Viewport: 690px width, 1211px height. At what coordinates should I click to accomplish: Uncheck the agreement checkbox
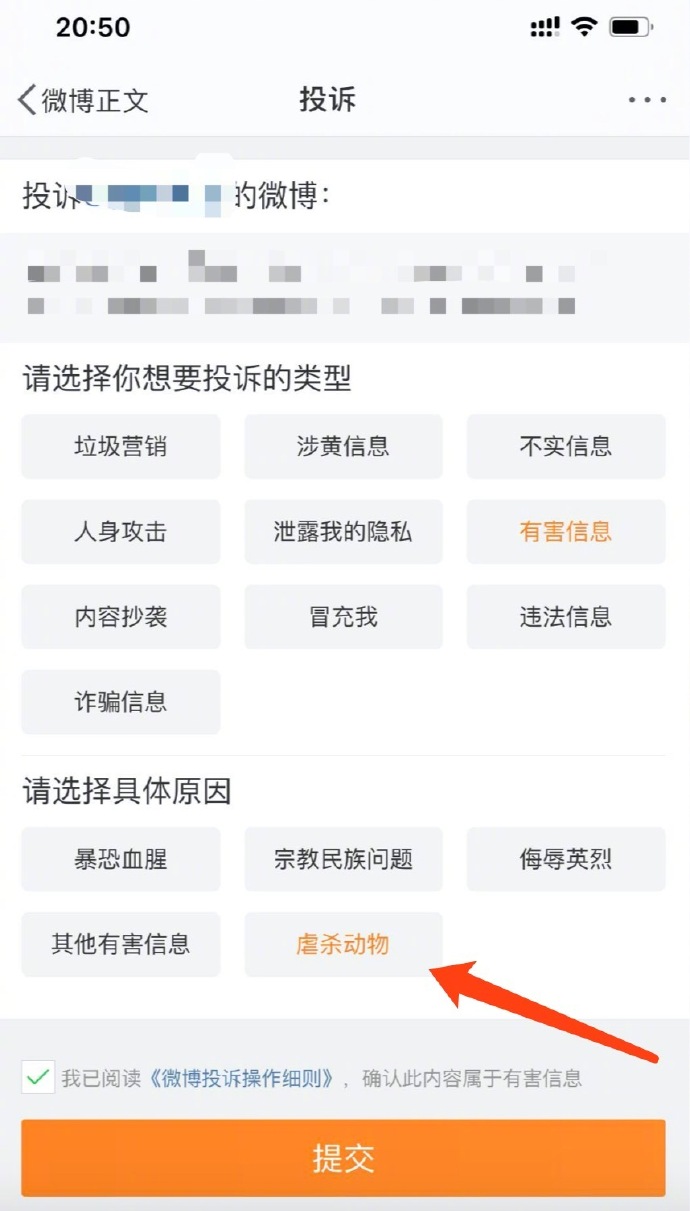coord(38,1078)
